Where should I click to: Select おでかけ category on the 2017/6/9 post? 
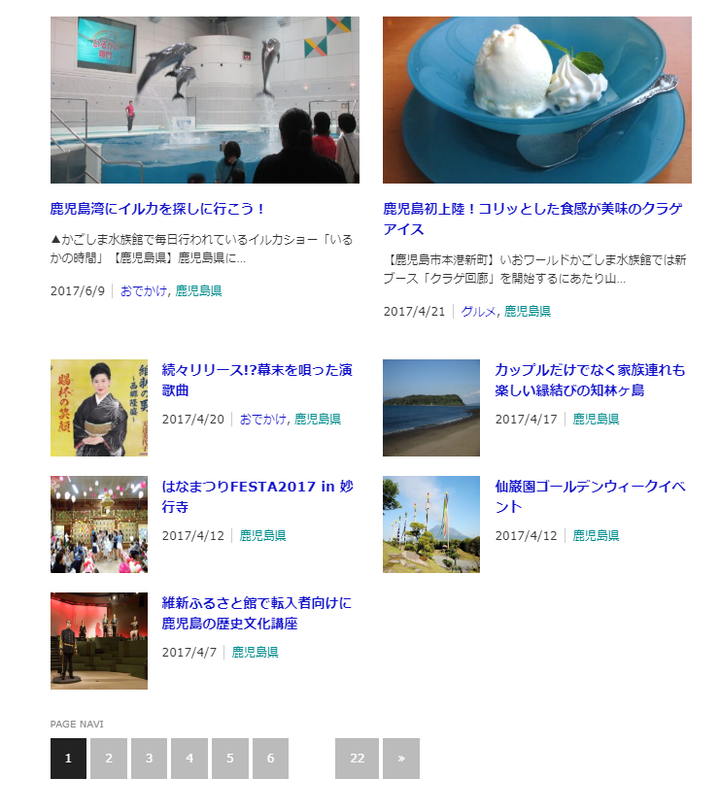point(144,291)
